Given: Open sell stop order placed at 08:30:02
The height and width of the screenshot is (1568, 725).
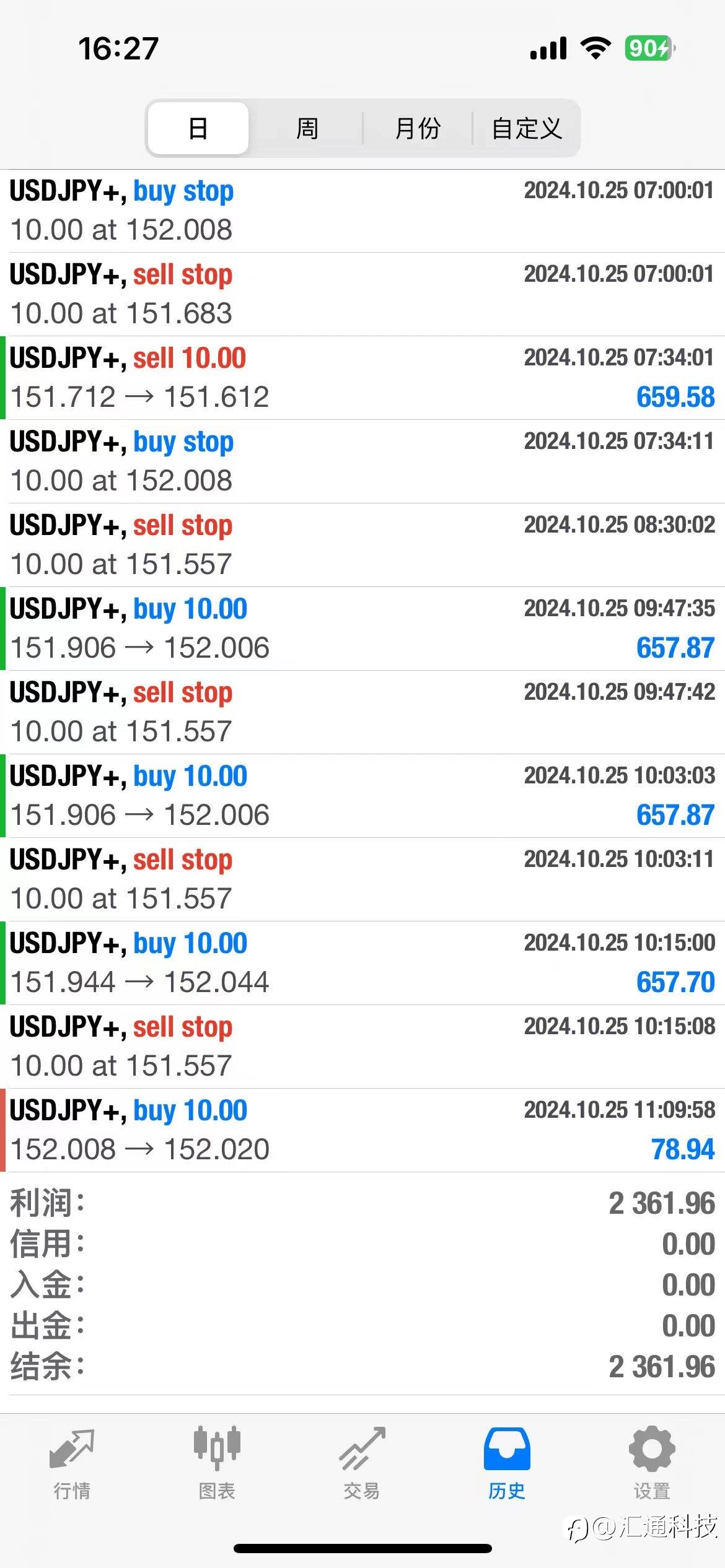Looking at the screenshot, I should click(362, 545).
